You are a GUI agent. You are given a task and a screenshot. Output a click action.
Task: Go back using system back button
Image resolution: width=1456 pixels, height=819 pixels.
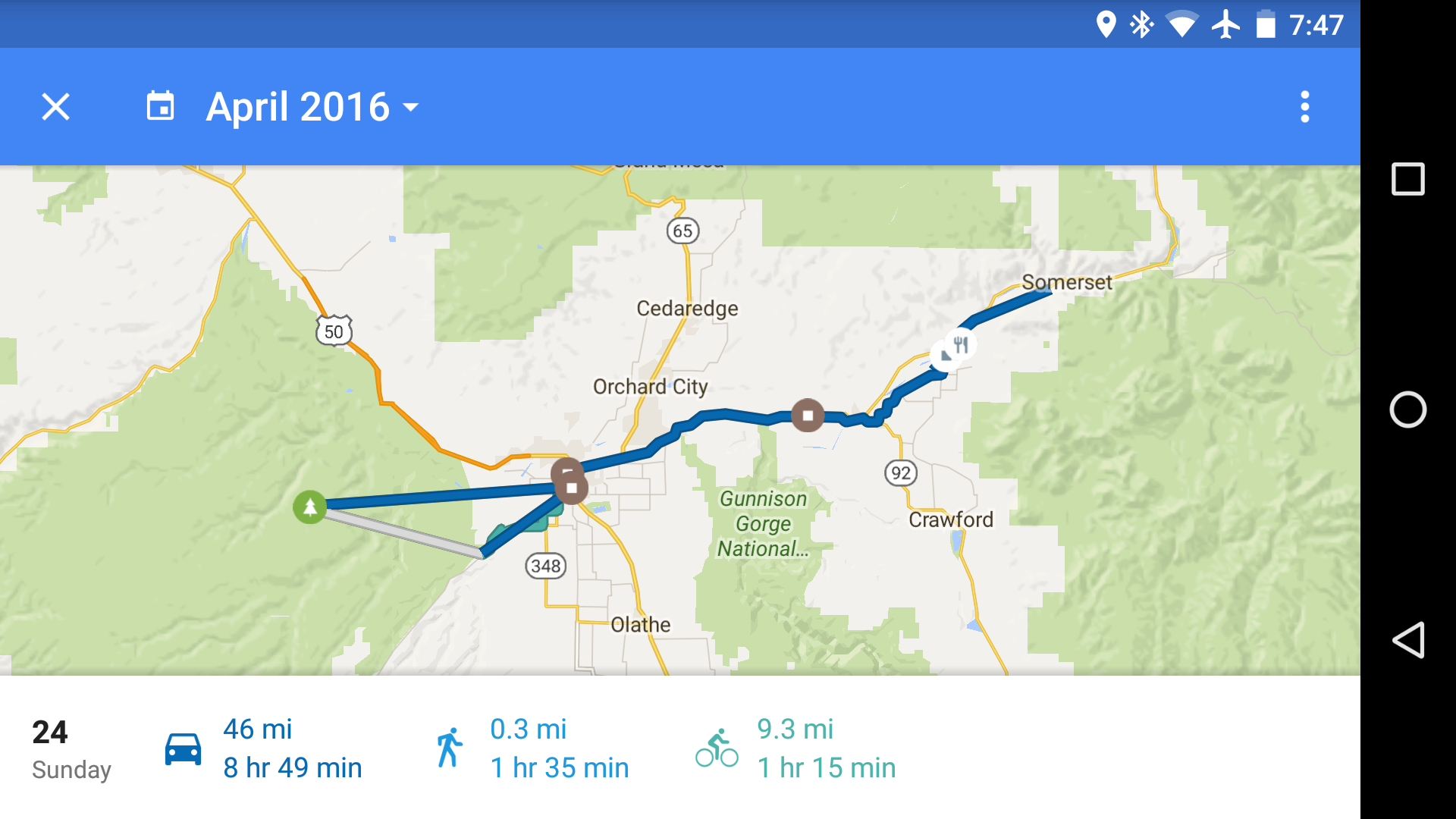[1407, 640]
